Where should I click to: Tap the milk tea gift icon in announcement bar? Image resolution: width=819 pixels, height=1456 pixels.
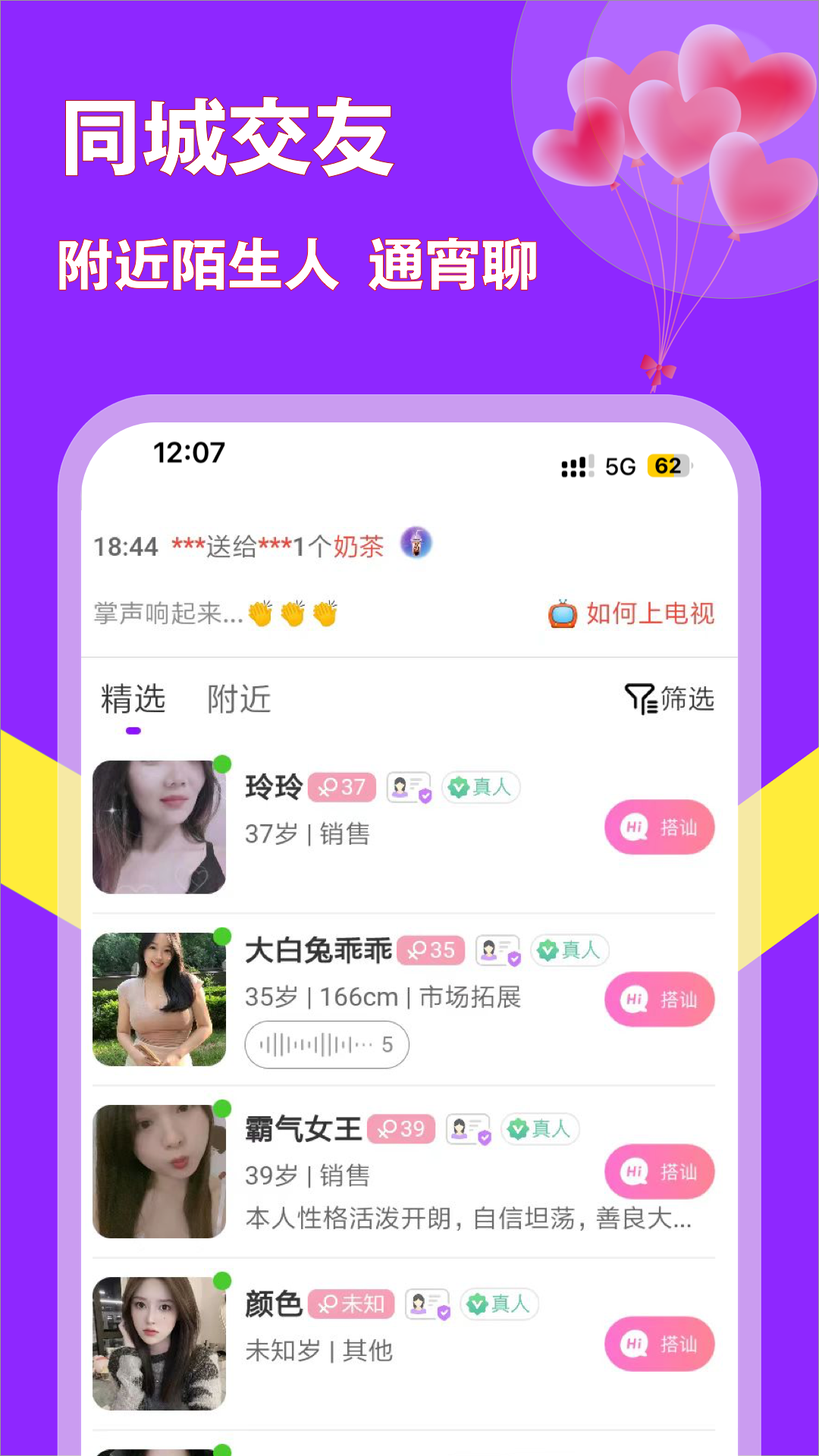(415, 545)
